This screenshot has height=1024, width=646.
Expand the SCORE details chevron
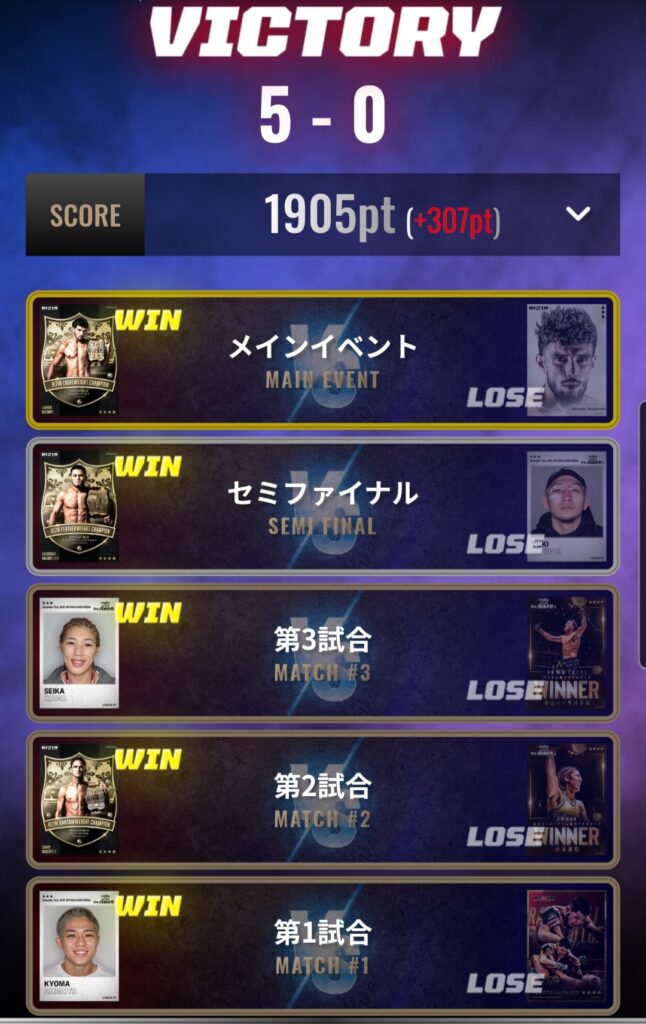[578, 214]
